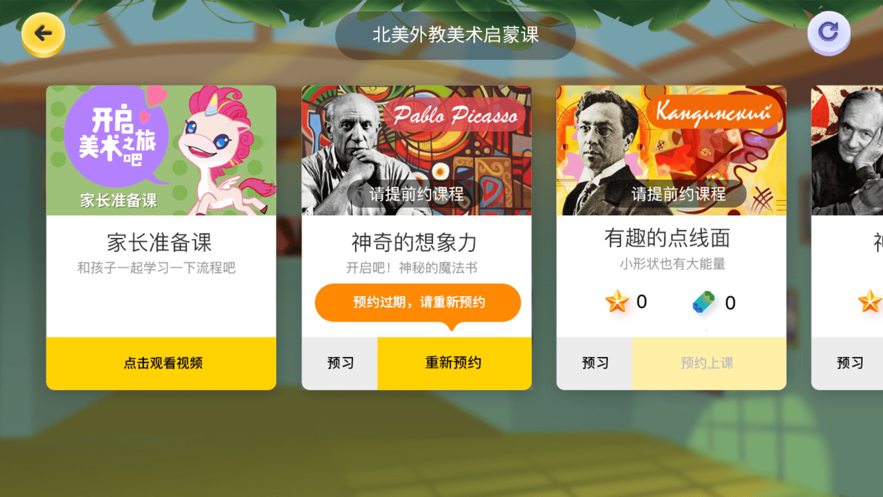Go back using the yellow arrow
The image size is (883, 497).
tap(43, 34)
